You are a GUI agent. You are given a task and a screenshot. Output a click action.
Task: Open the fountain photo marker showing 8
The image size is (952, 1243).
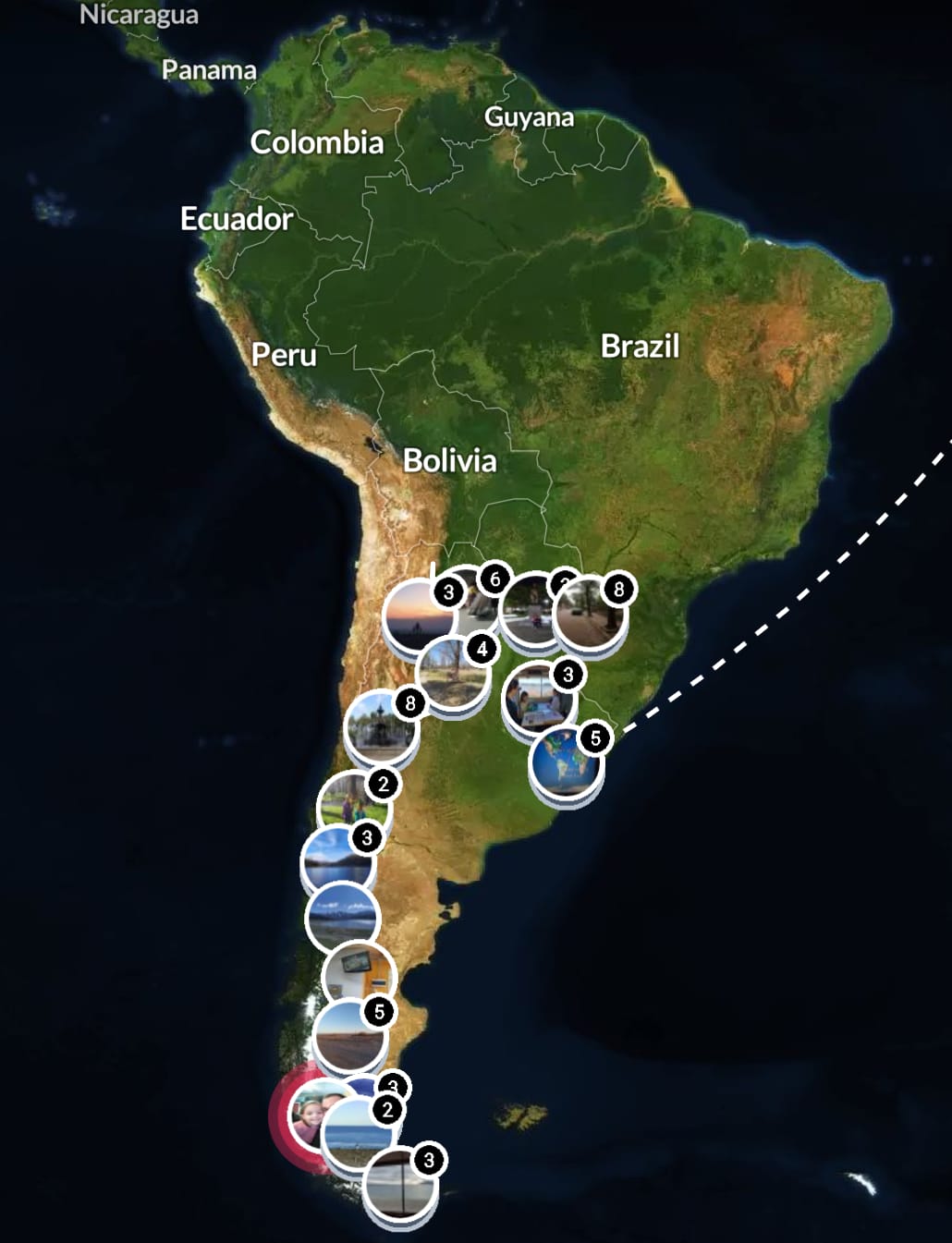[x=381, y=727]
